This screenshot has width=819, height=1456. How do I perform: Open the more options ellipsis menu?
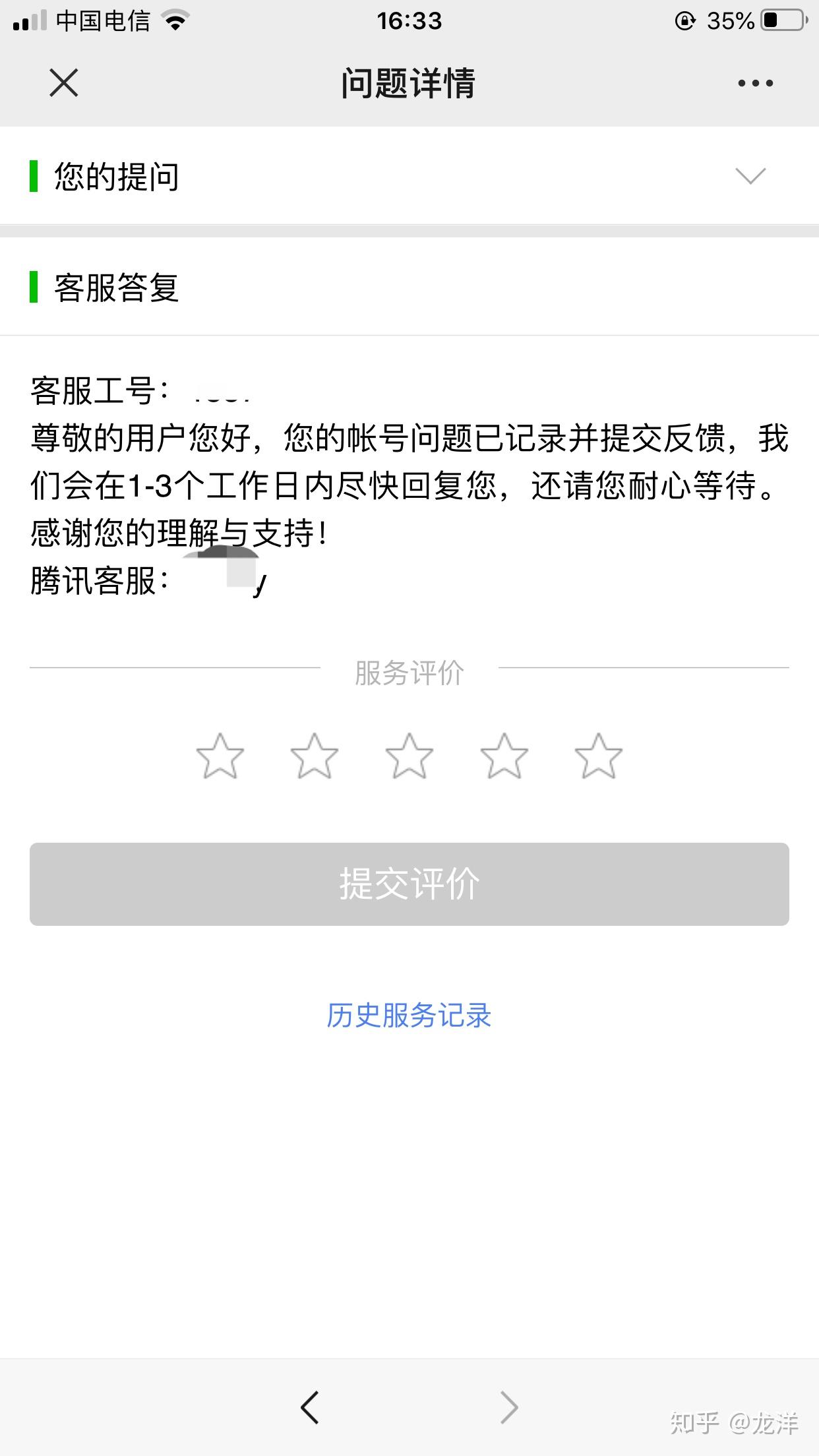pos(756,83)
